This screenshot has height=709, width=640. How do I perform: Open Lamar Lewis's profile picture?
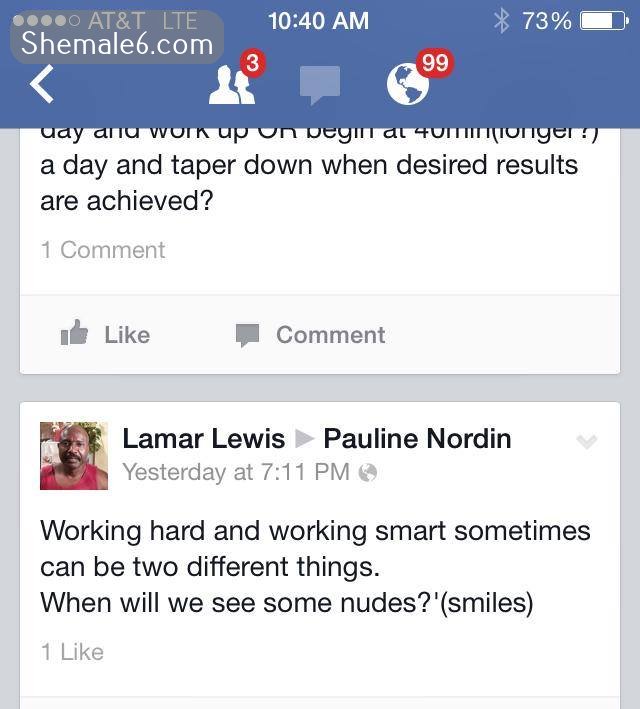[x=74, y=456]
